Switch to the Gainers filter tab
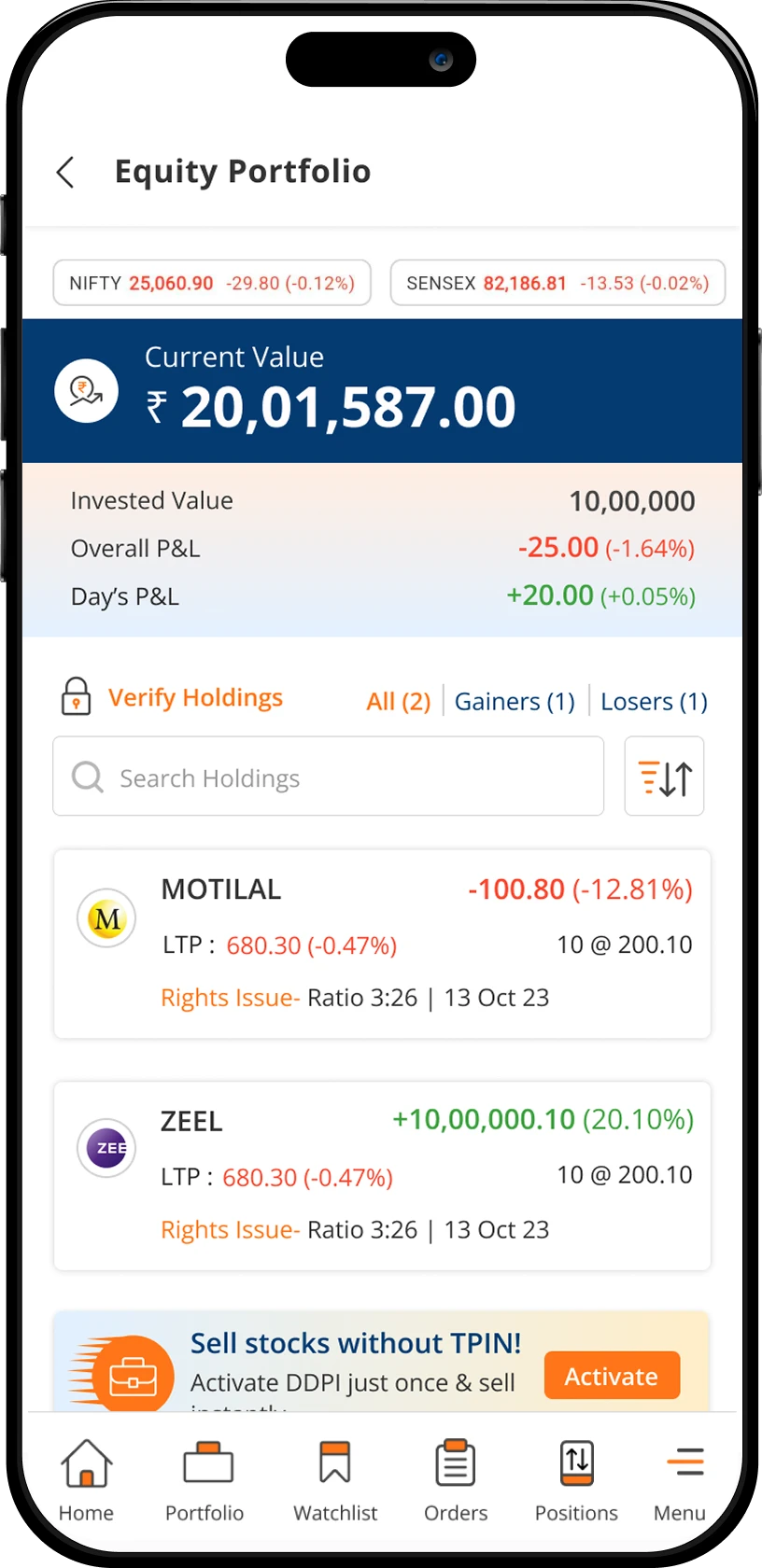Image resolution: width=762 pixels, height=1568 pixels. pos(515,701)
